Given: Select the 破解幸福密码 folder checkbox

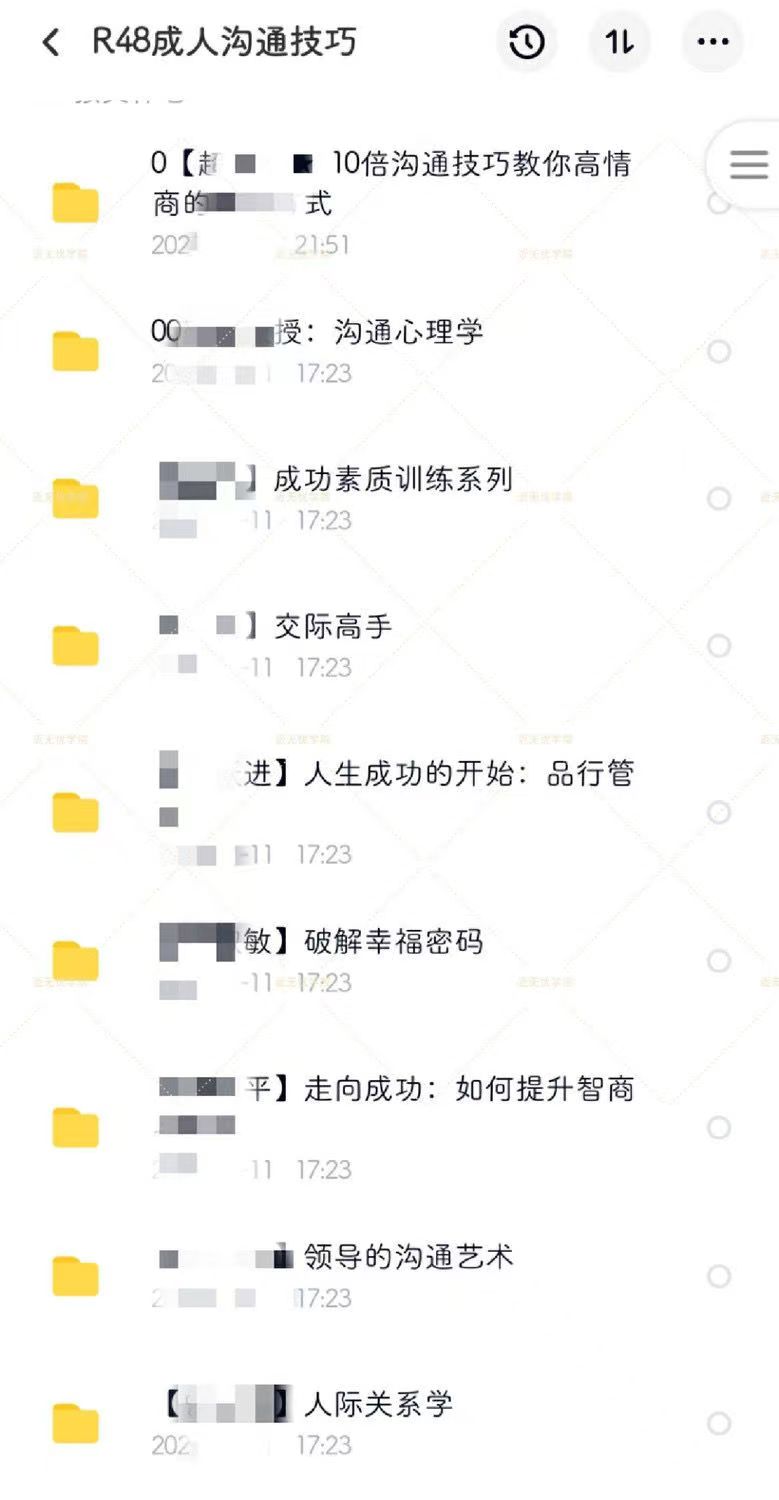Looking at the screenshot, I should point(718,961).
